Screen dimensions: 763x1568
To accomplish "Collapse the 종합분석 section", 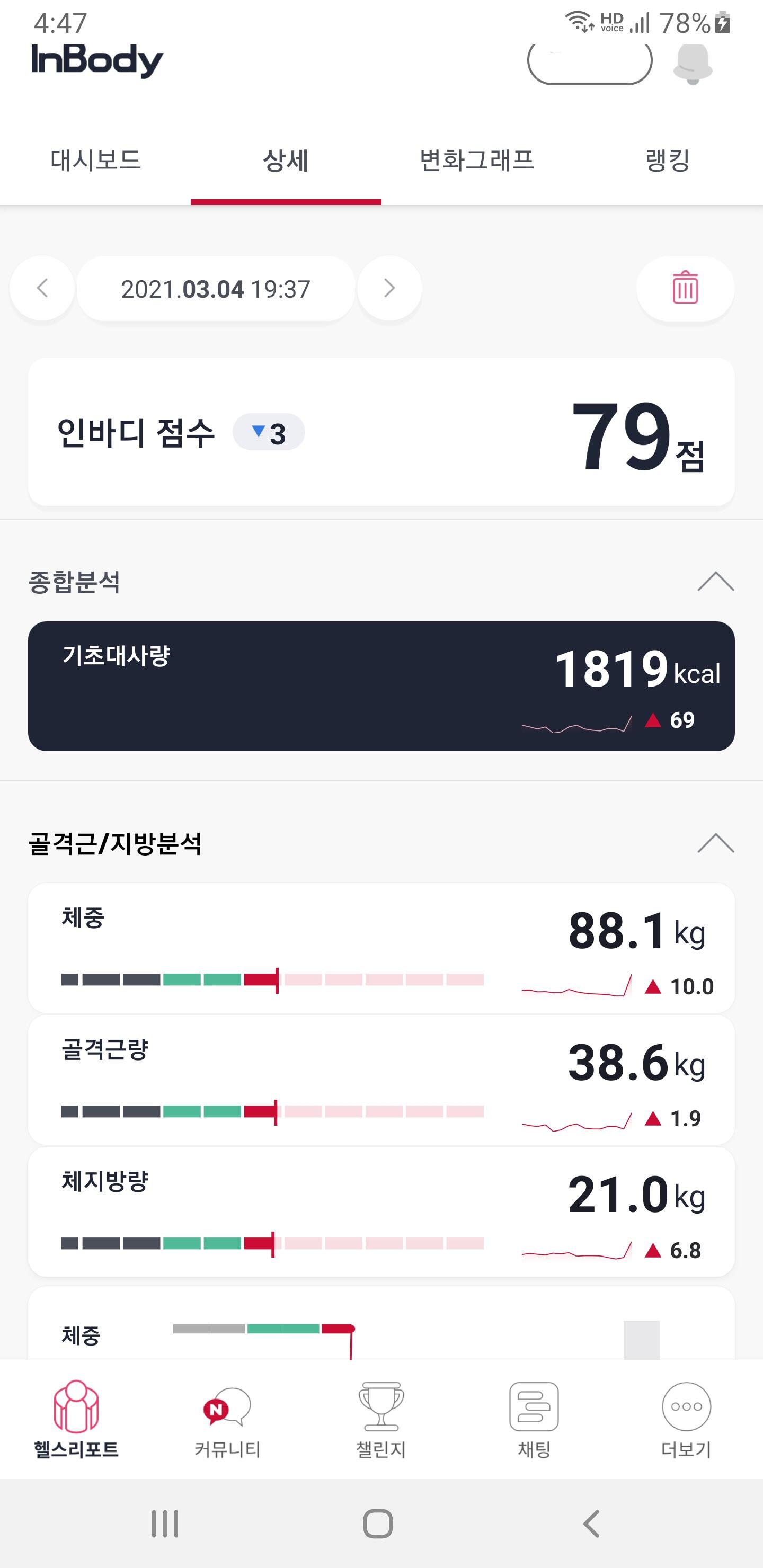I will tap(715, 582).
